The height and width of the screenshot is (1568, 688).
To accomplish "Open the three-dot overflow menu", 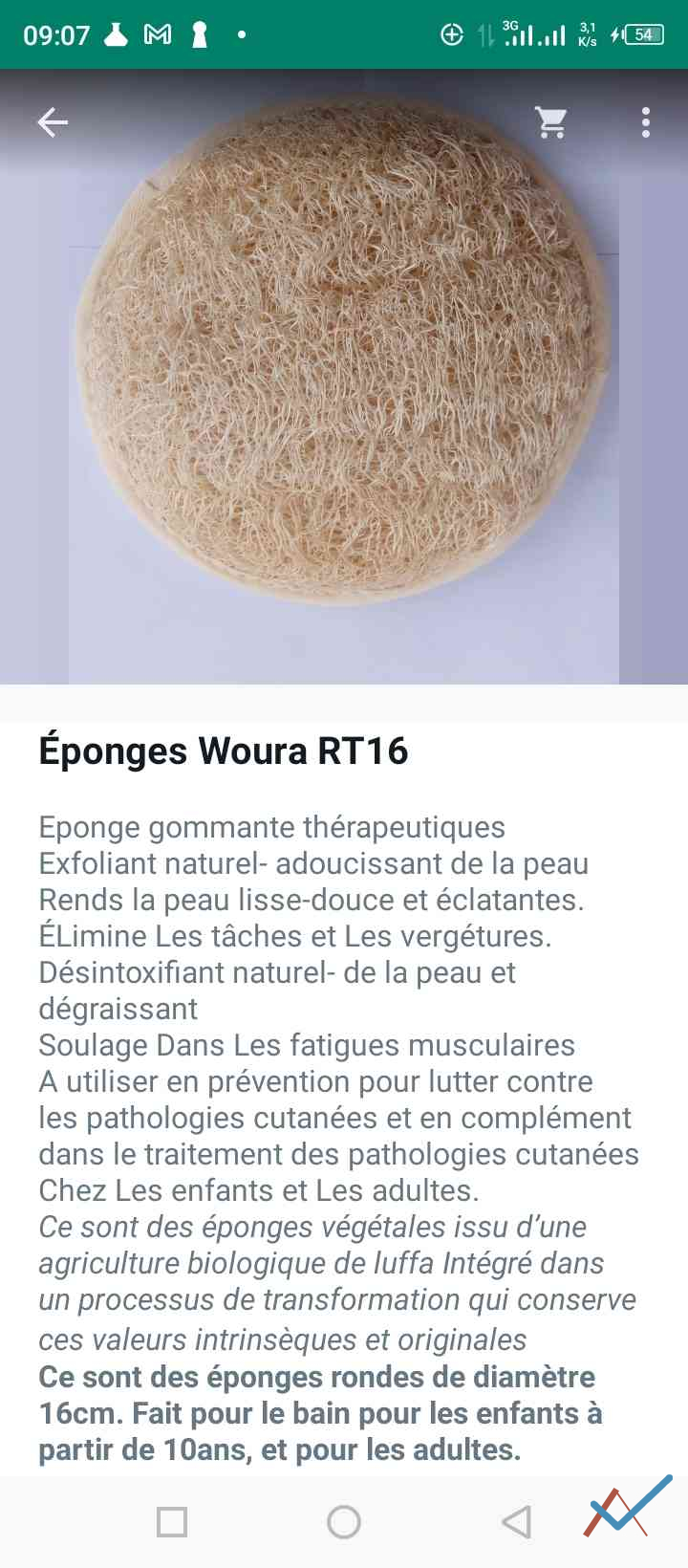I will coord(646,122).
